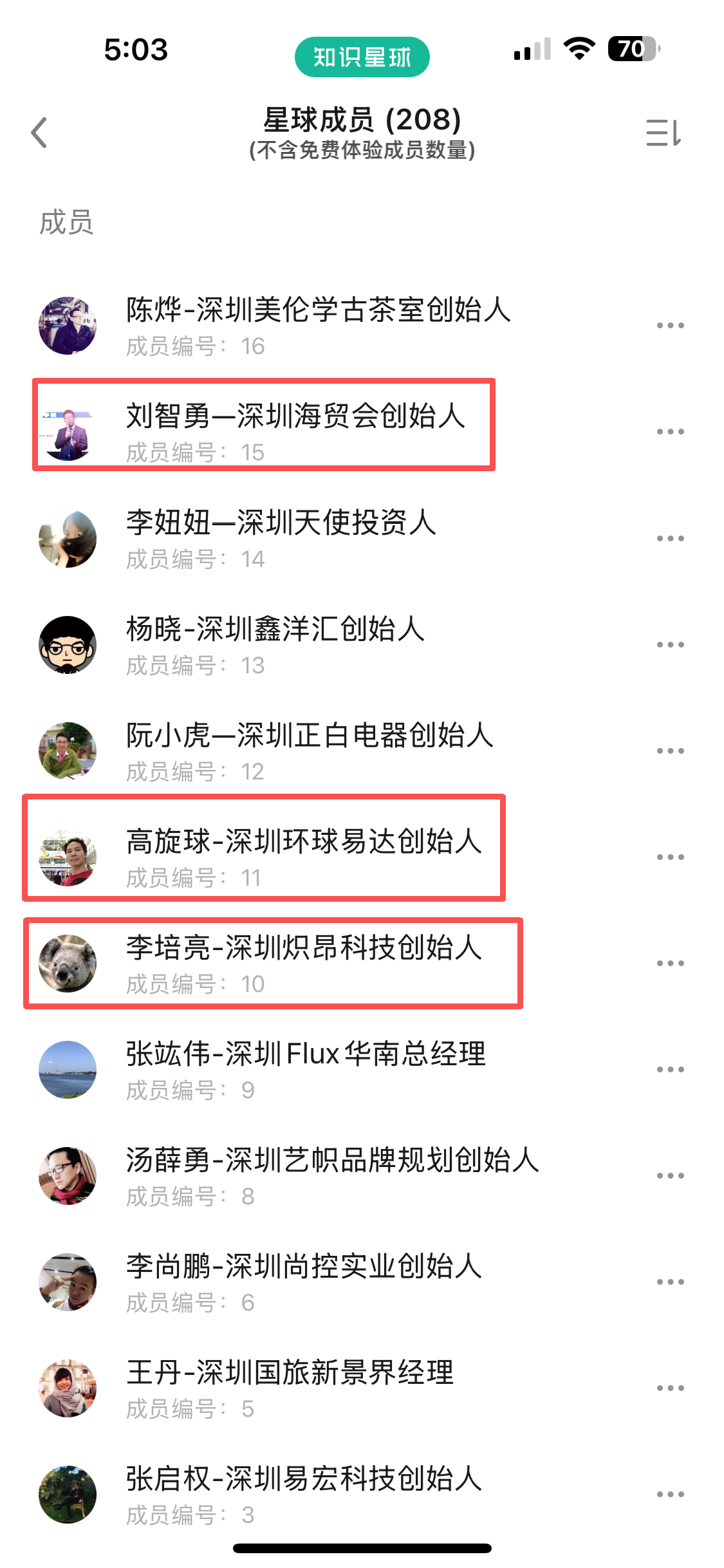
Task: Open more options for 陈烨
Action: point(670,326)
